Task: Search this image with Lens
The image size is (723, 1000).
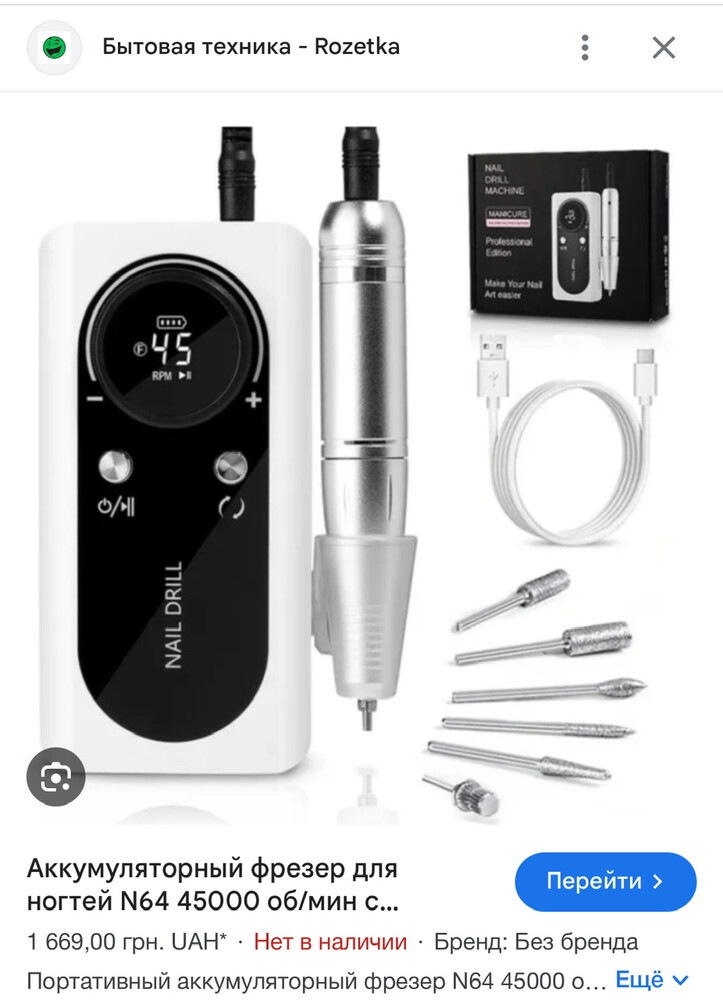Action: pos(55,777)
